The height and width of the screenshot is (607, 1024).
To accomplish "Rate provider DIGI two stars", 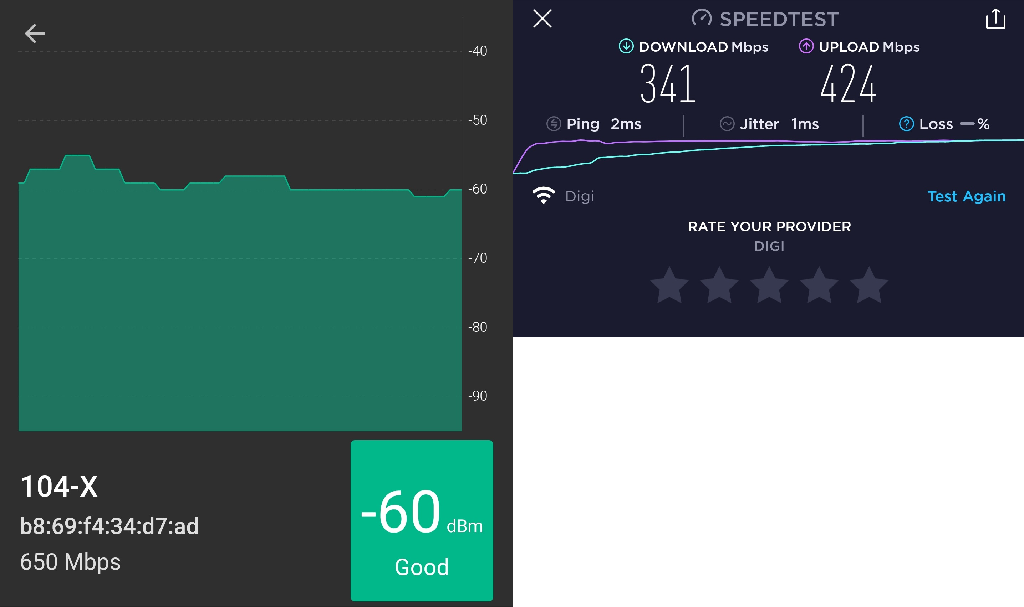I will pyautogui.click(x=719, y=286).
